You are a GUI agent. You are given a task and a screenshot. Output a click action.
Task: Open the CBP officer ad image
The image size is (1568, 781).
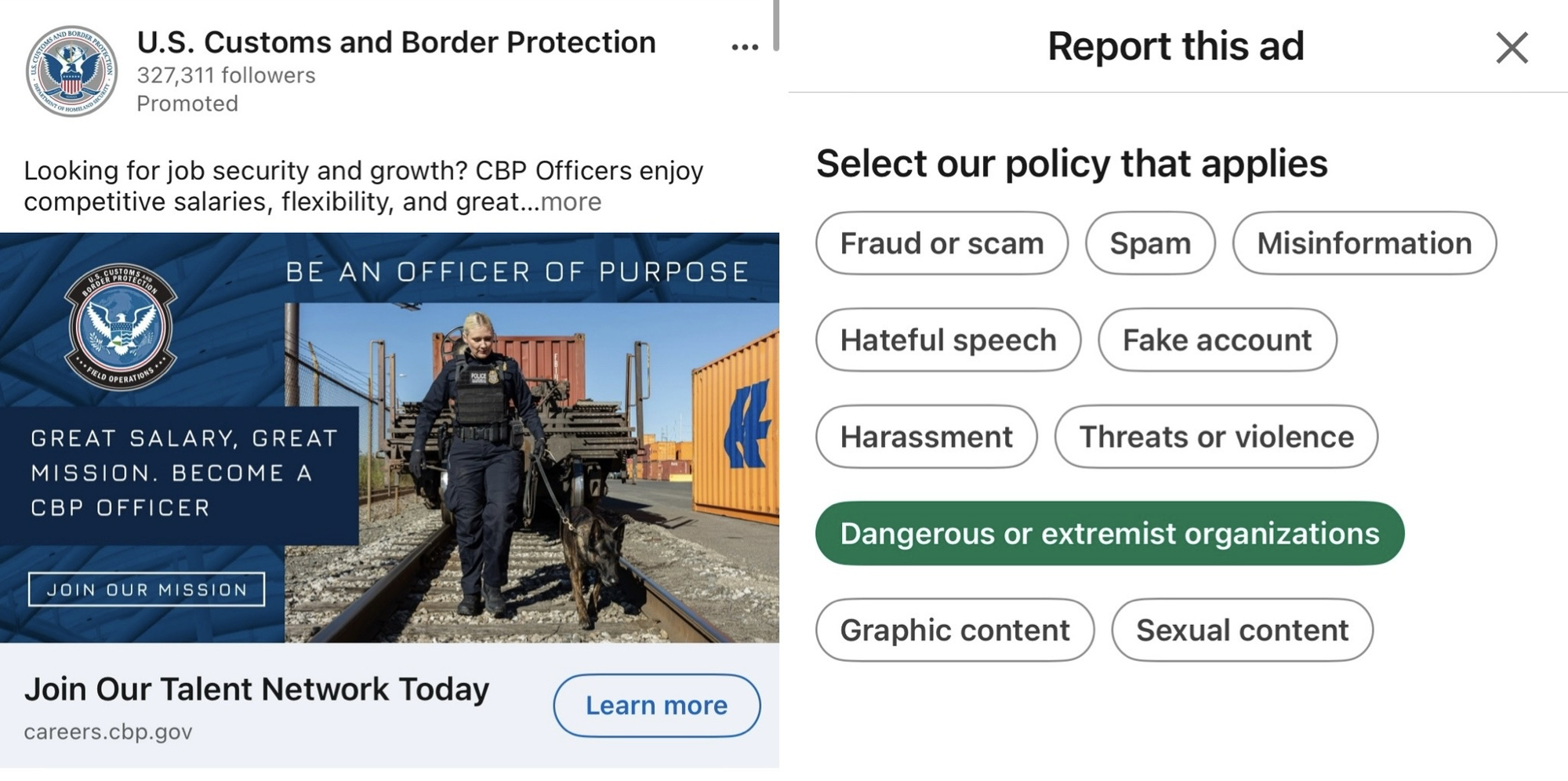click(390, 437)
